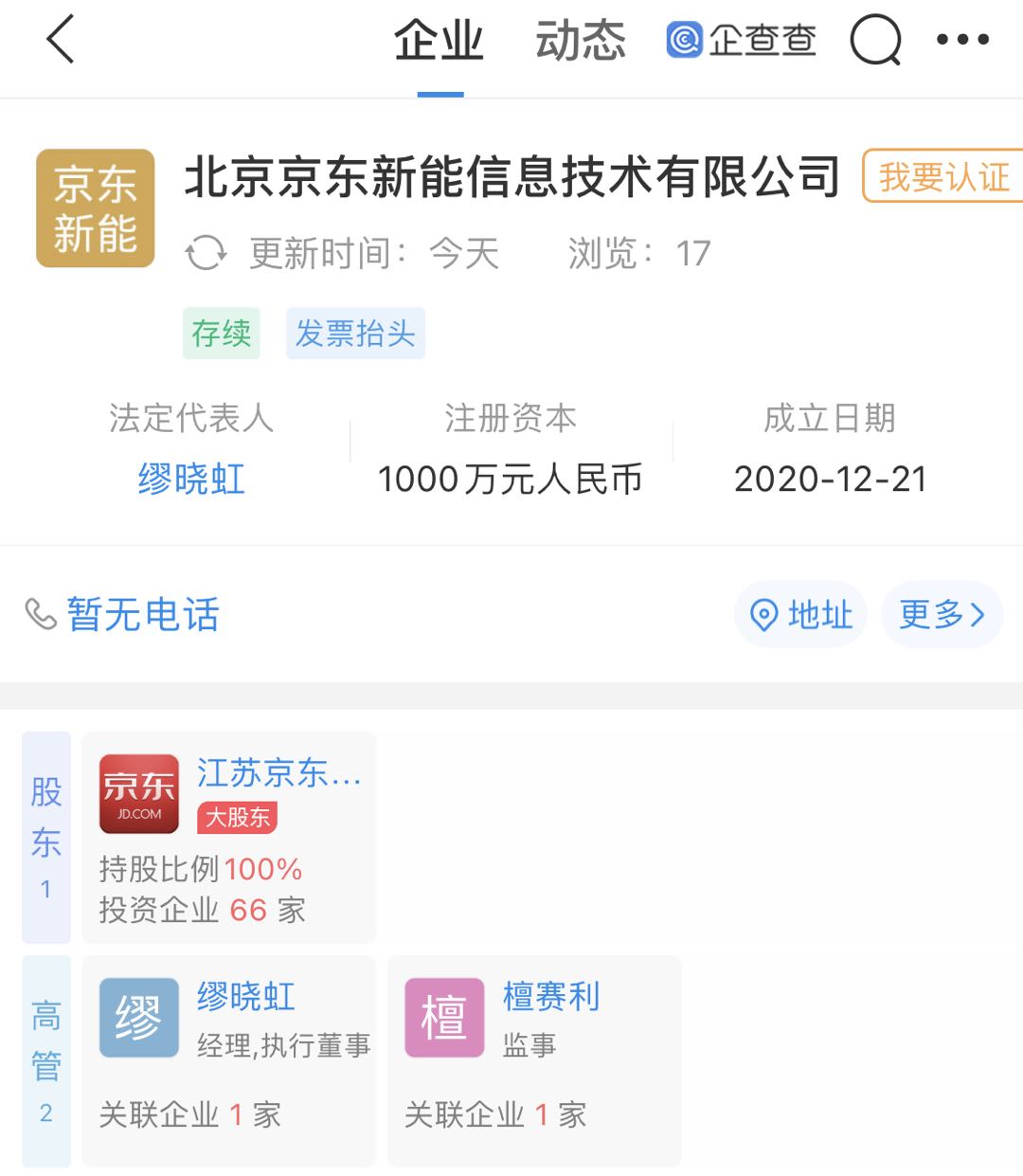This screenshot has width=1023, height=1176.
Task: Click the 发票抬头 tag
Action: [x=355, y=334]
